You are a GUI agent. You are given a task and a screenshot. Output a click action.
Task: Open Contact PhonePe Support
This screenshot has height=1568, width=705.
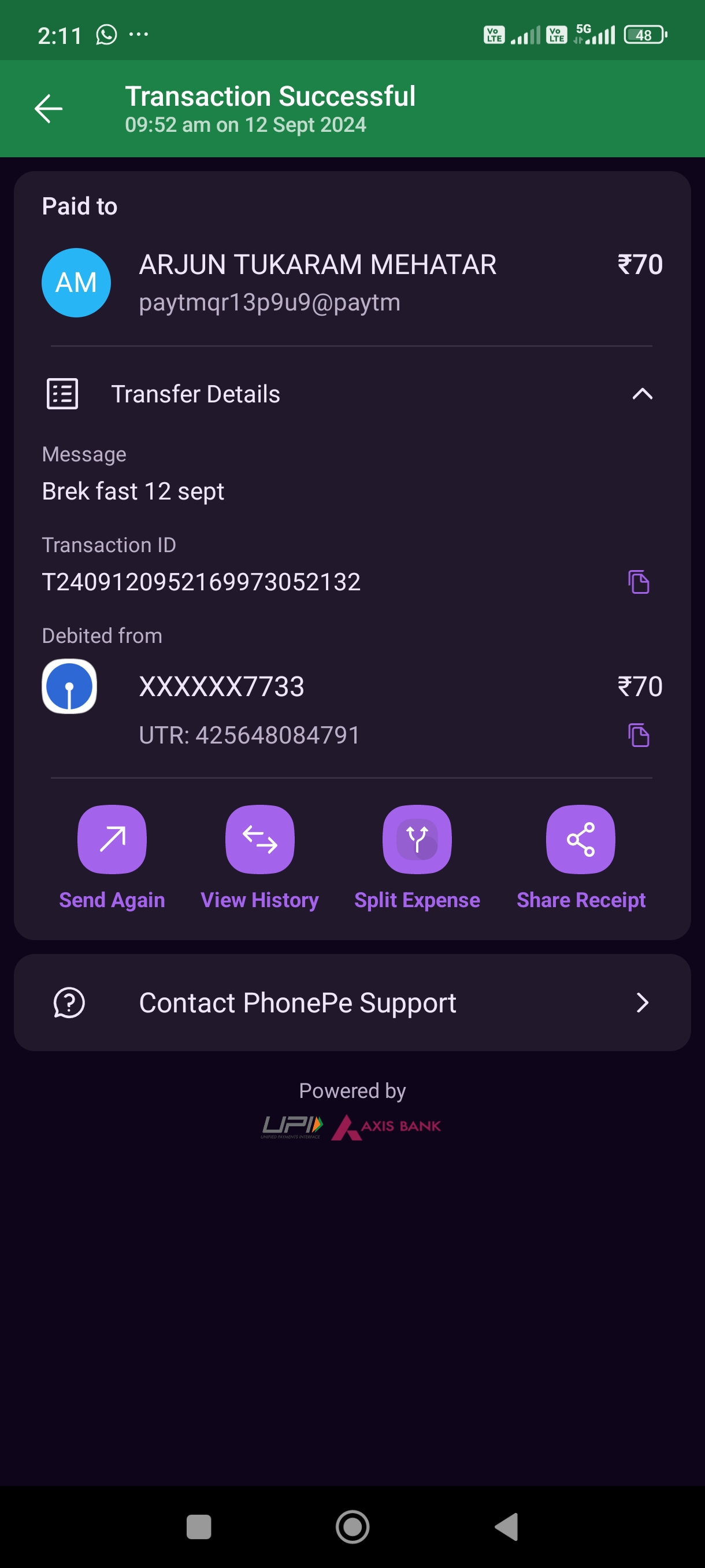click(x=352, y=1003)
